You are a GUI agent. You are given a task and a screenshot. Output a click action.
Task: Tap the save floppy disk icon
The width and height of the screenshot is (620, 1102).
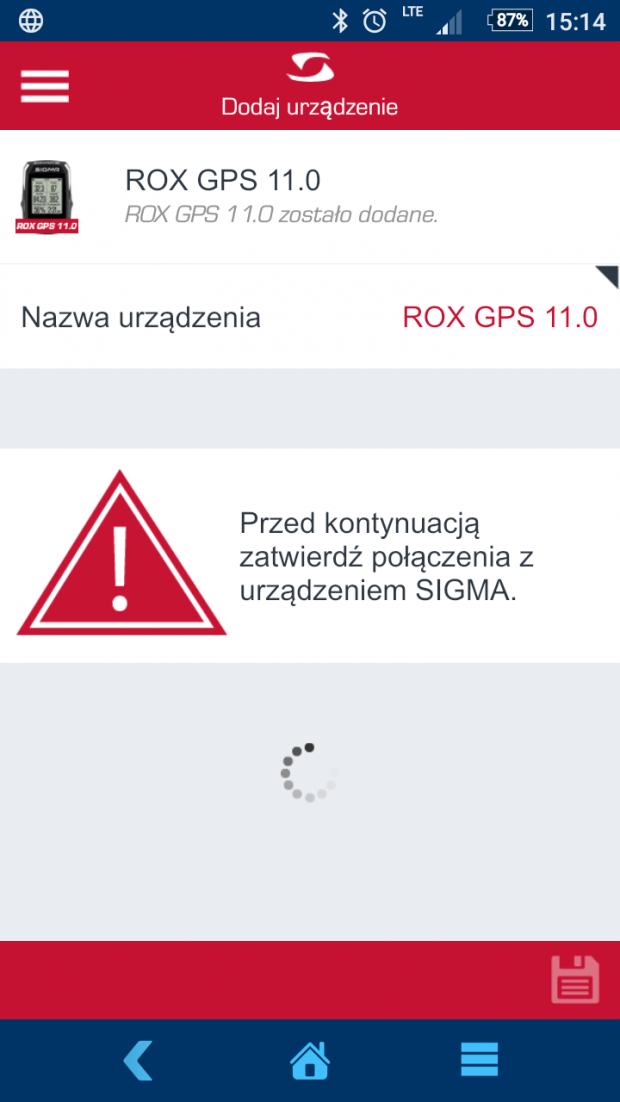[575, 980]
